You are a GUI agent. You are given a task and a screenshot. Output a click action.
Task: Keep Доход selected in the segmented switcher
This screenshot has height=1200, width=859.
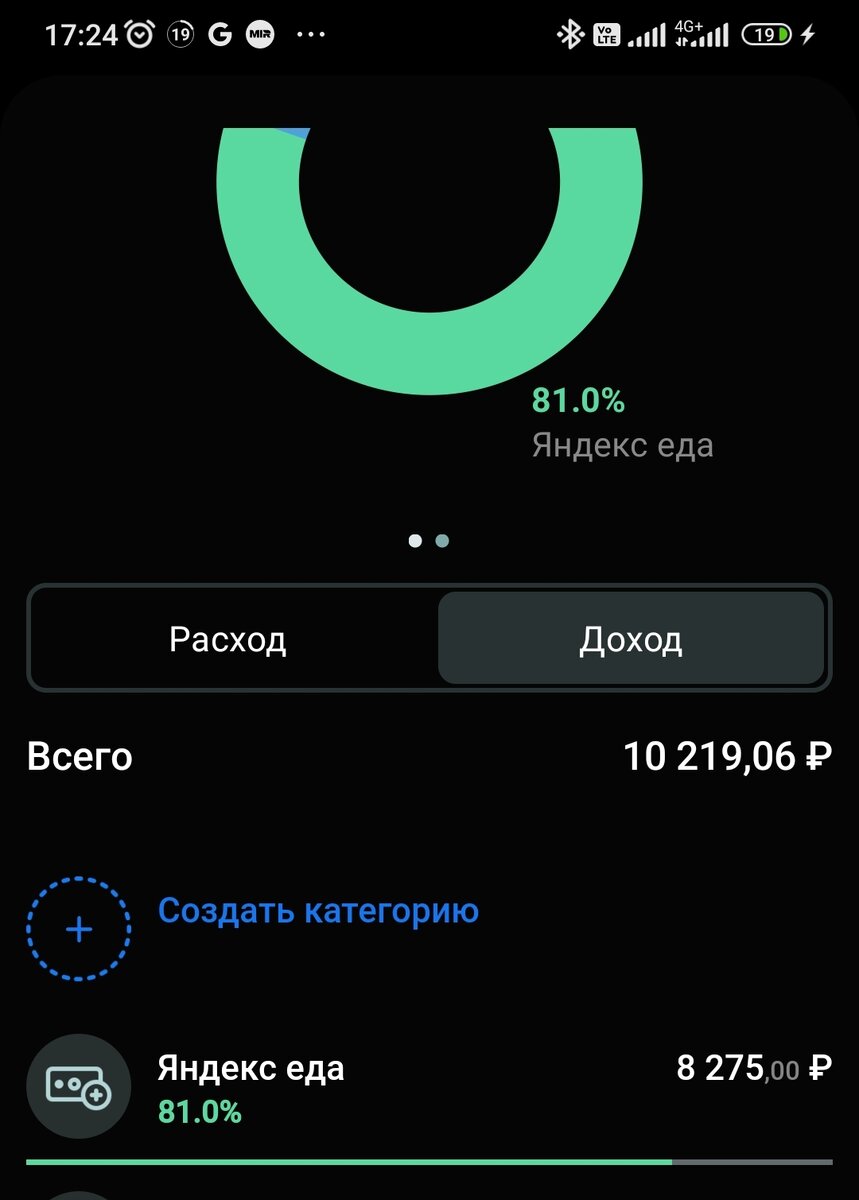pyautogui.click(x=630, y=639)
